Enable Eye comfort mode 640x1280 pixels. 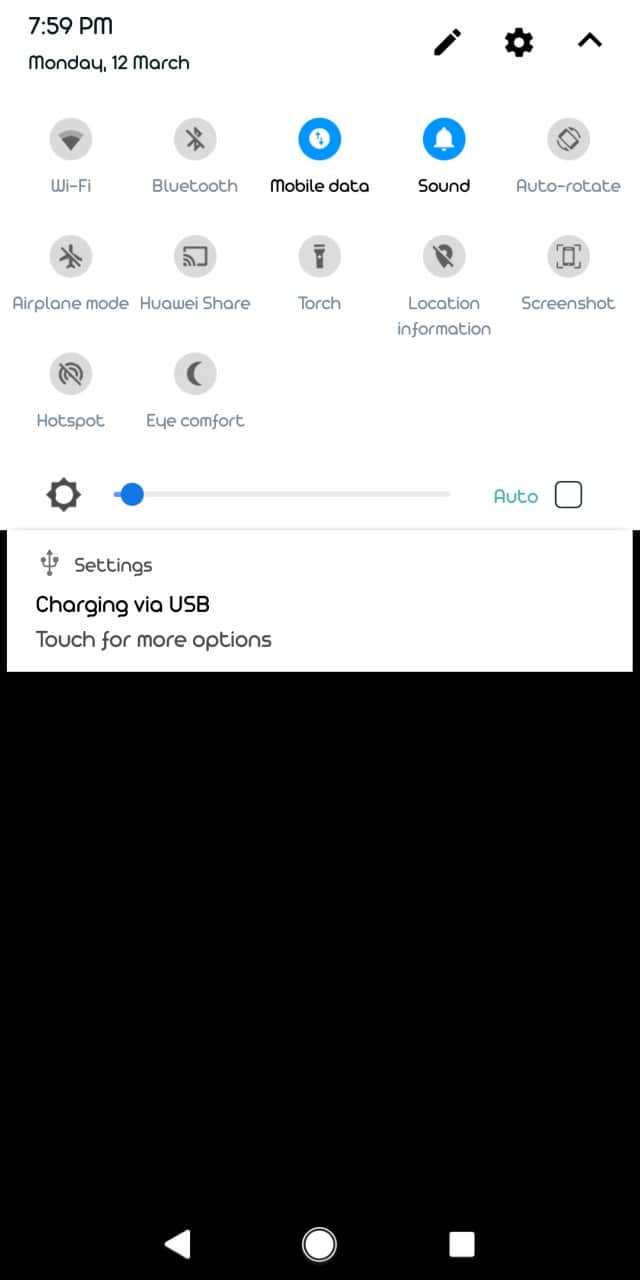pos(195,374)
